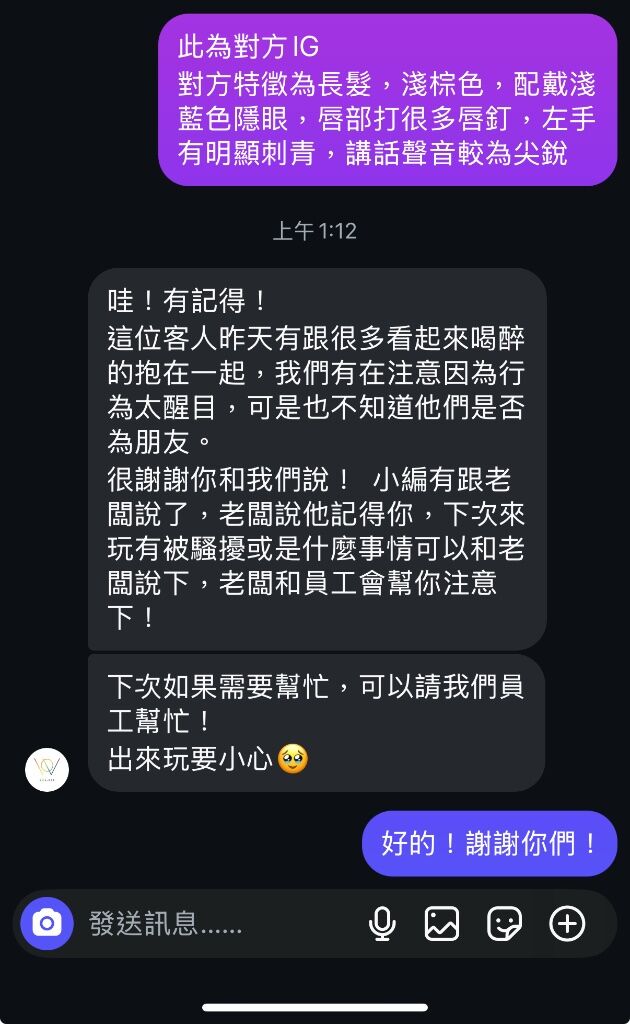This screenshot has height=1024, width=630.
Task: Open the photo gallery picker icon
Action: click(x=442, y=923)
